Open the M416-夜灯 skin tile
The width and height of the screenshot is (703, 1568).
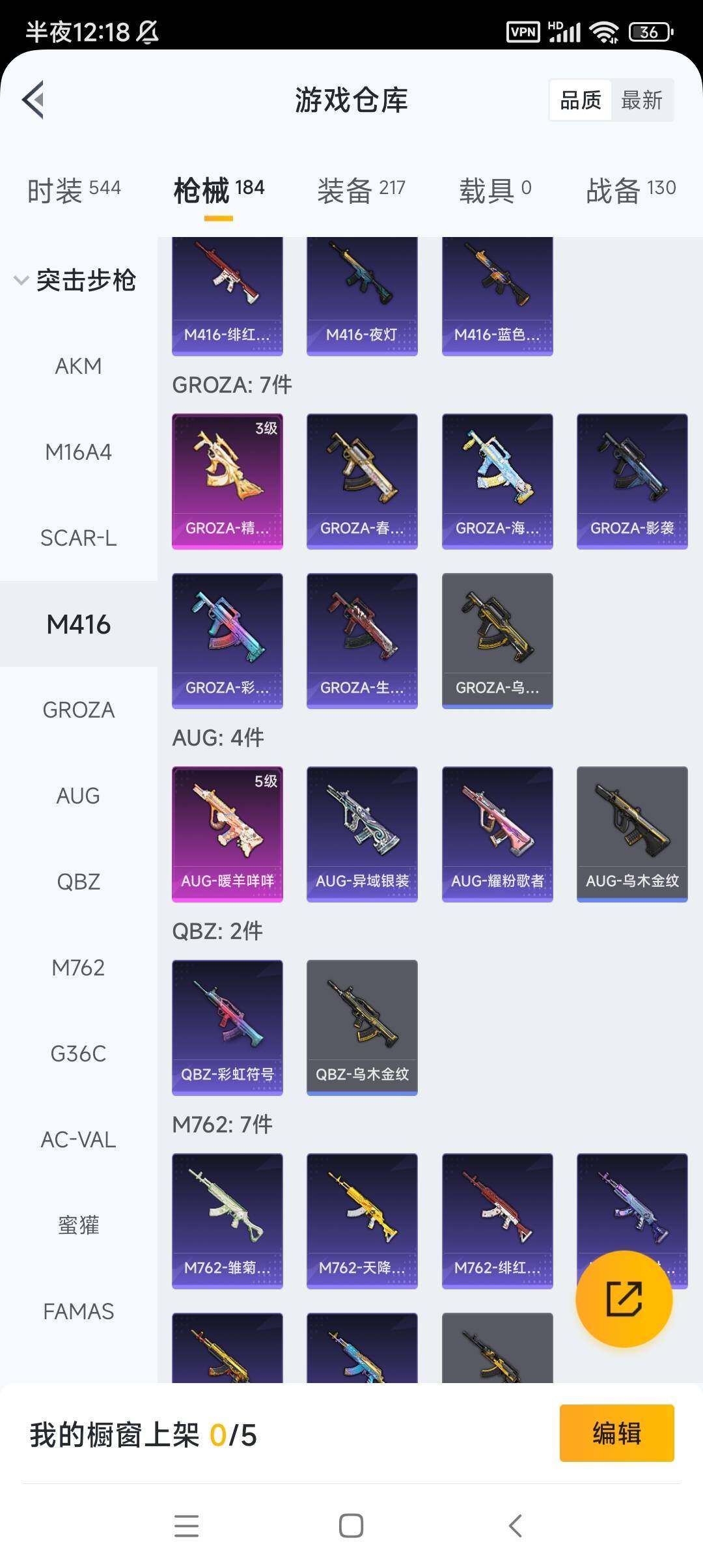[362, 296]
